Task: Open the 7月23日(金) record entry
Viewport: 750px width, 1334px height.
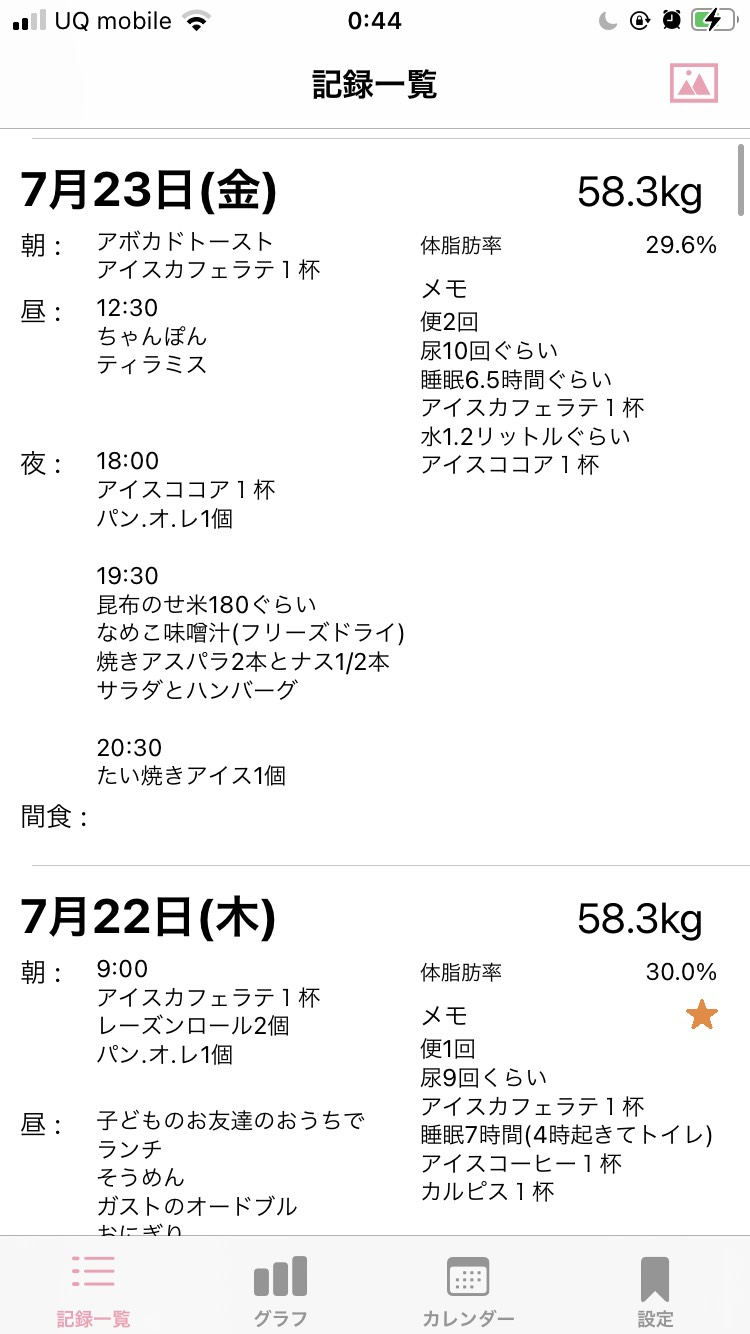Action: pyautogui.click(x=375, y=502)
